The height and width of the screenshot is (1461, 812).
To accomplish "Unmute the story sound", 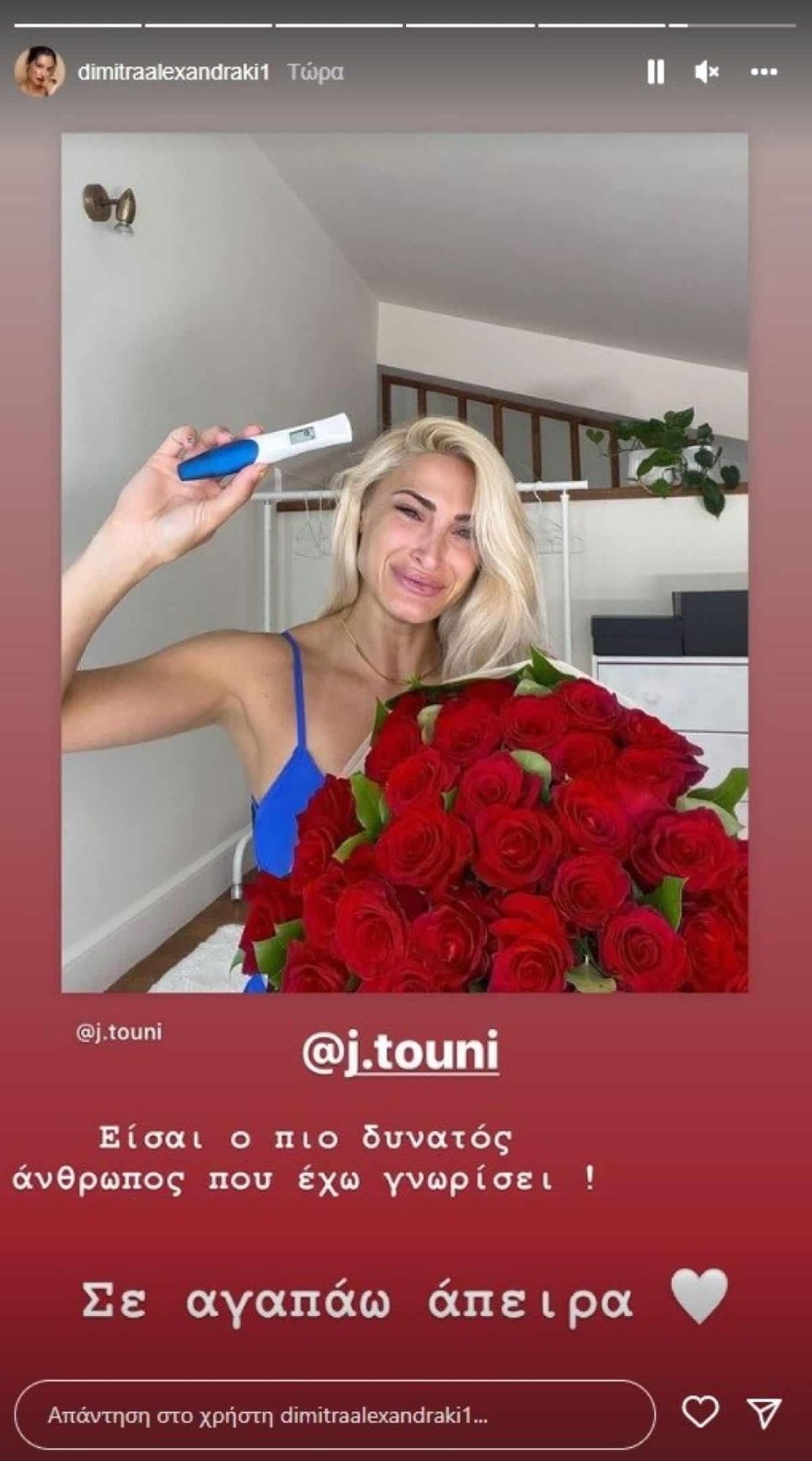I will point(707,72).
